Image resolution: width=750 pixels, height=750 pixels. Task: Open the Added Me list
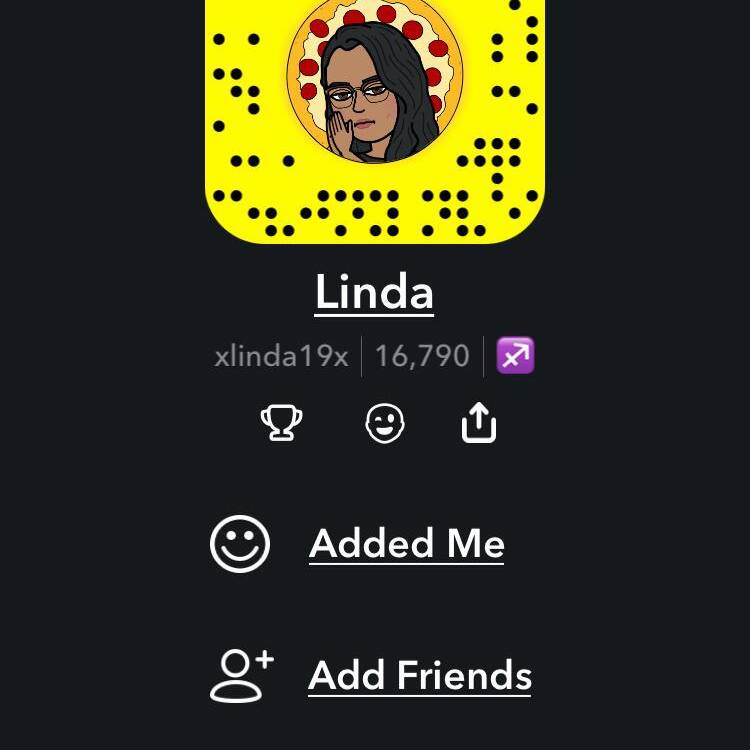pyautogui.click(x=406, y=544)
